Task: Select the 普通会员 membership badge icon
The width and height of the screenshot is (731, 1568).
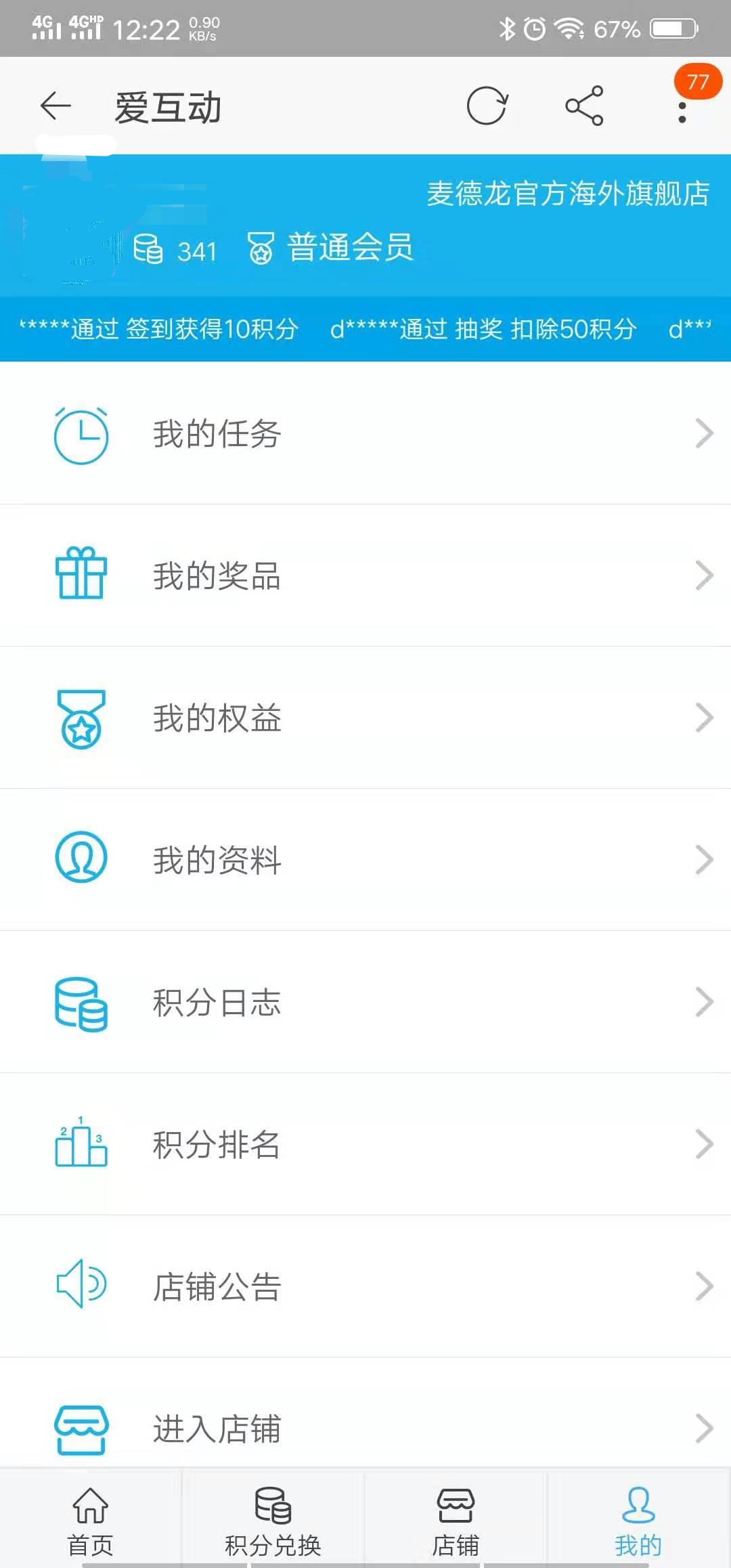Action: [263, 248]
